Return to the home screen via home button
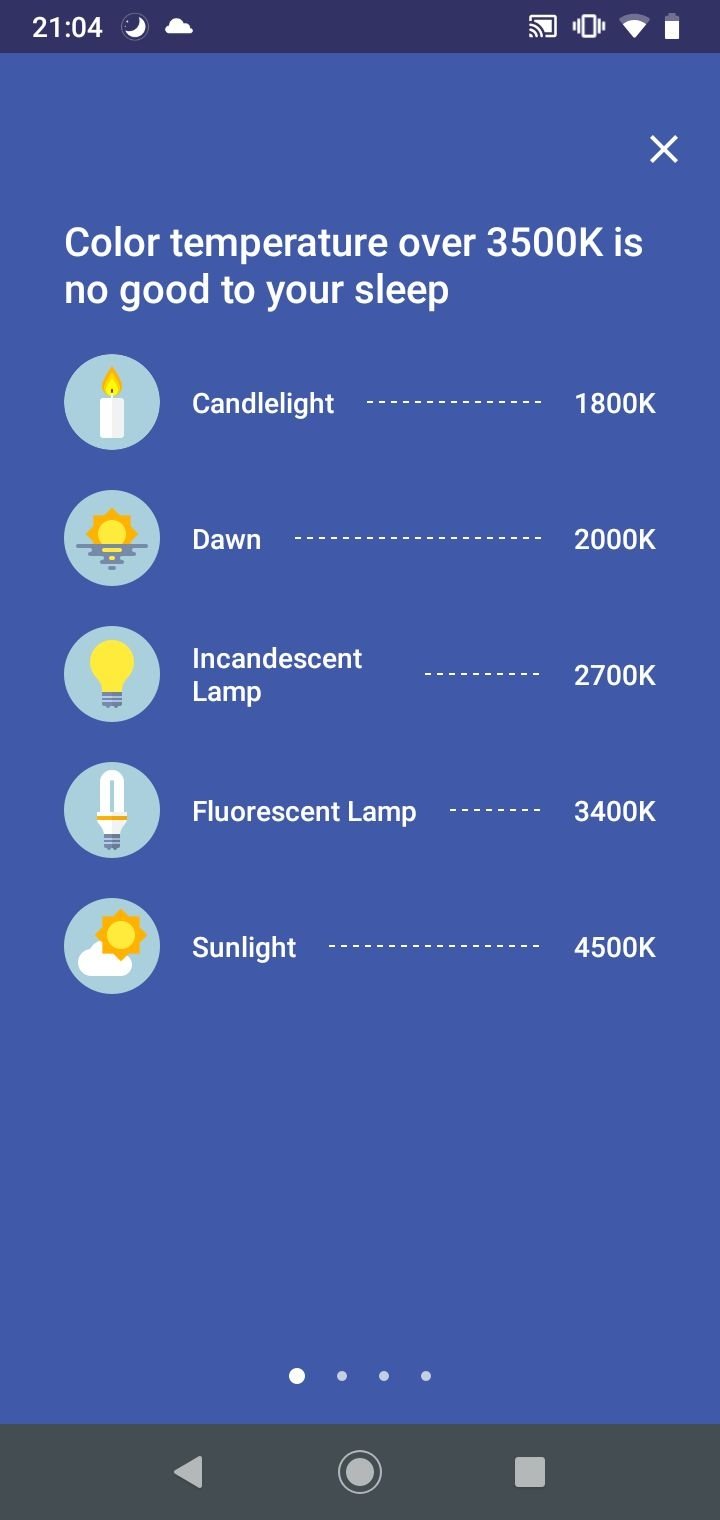The width and height of the screenshot is (720, 1520). point(360,1472)
